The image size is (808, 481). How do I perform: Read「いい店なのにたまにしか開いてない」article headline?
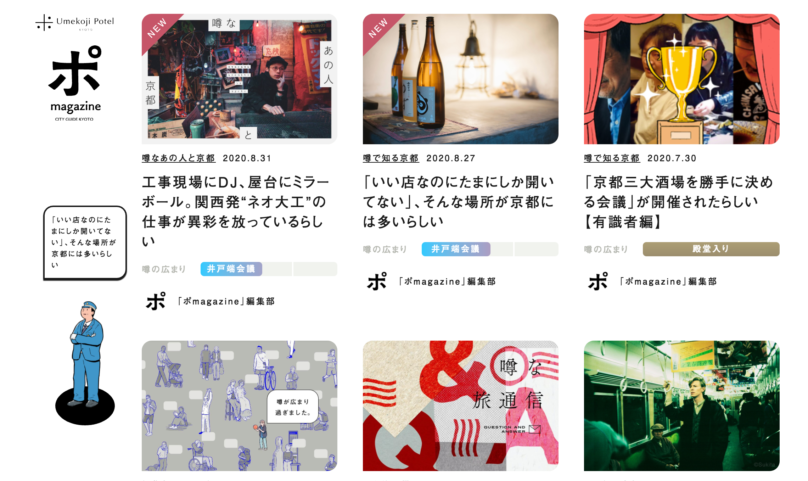pyautogui.click(x=460, y=204)
